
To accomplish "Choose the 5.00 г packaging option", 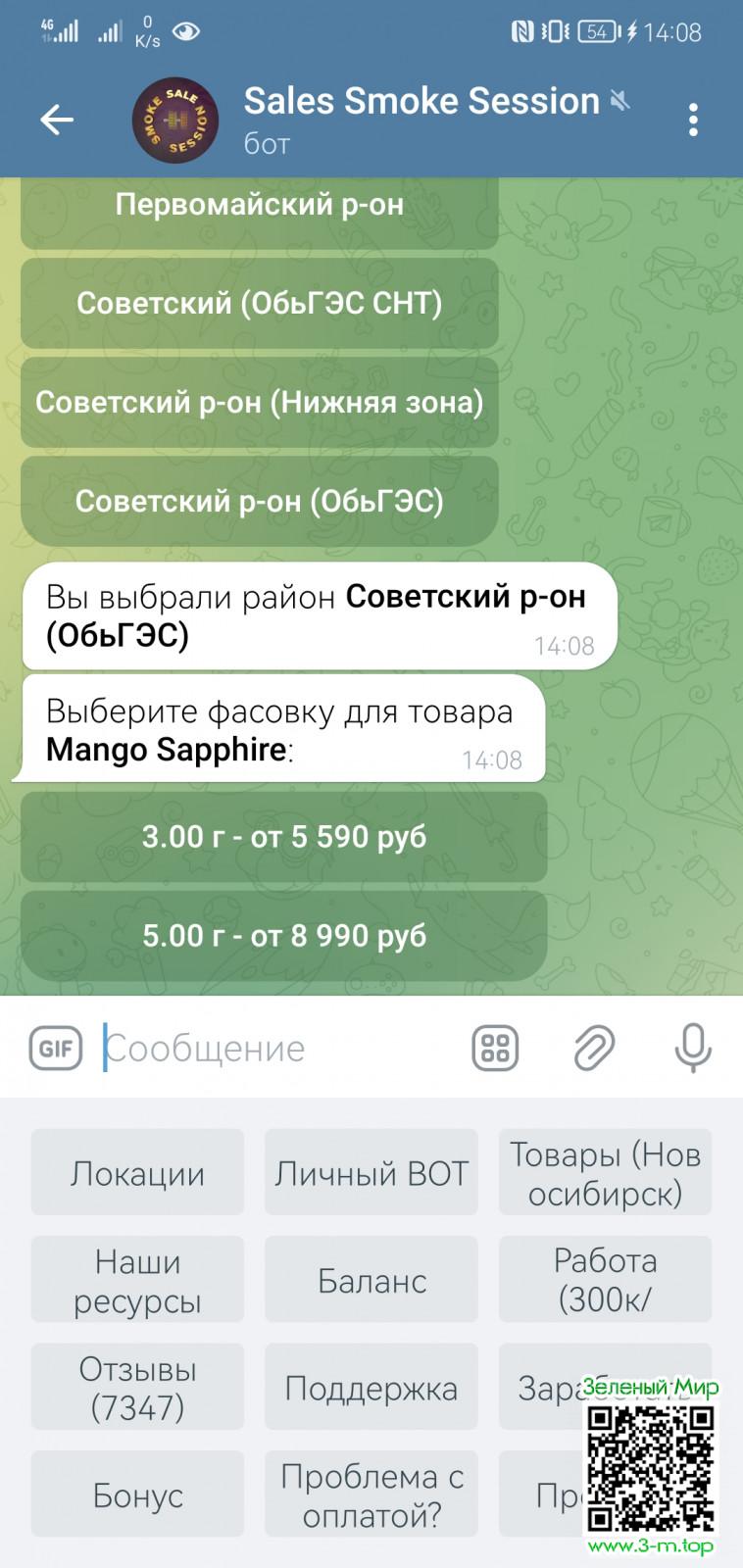I will tap(284, 936).
